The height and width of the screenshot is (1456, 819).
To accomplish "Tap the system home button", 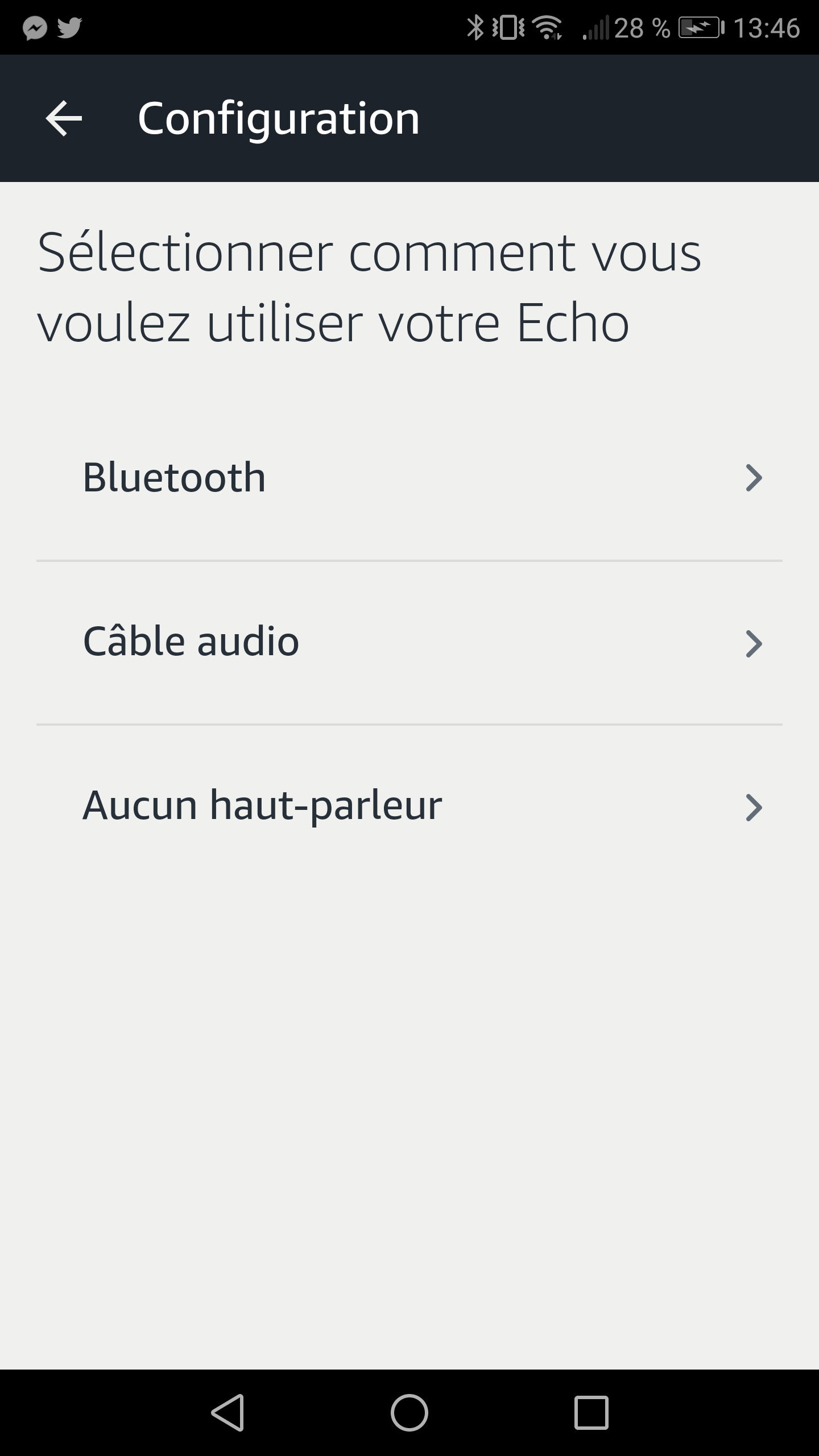I will [x=409, y=1412].
